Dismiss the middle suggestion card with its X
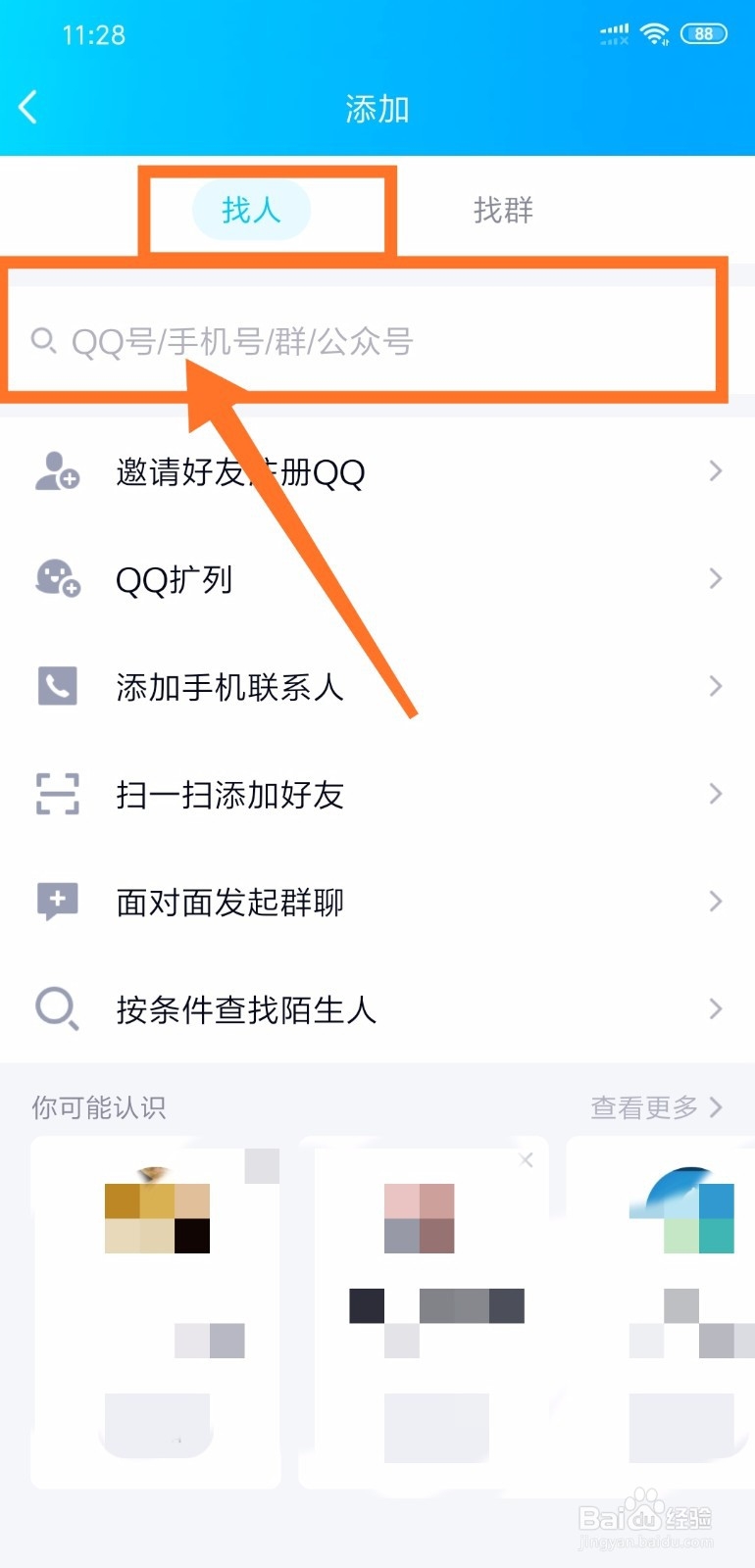The image size is (755, 1568). 526,1160
